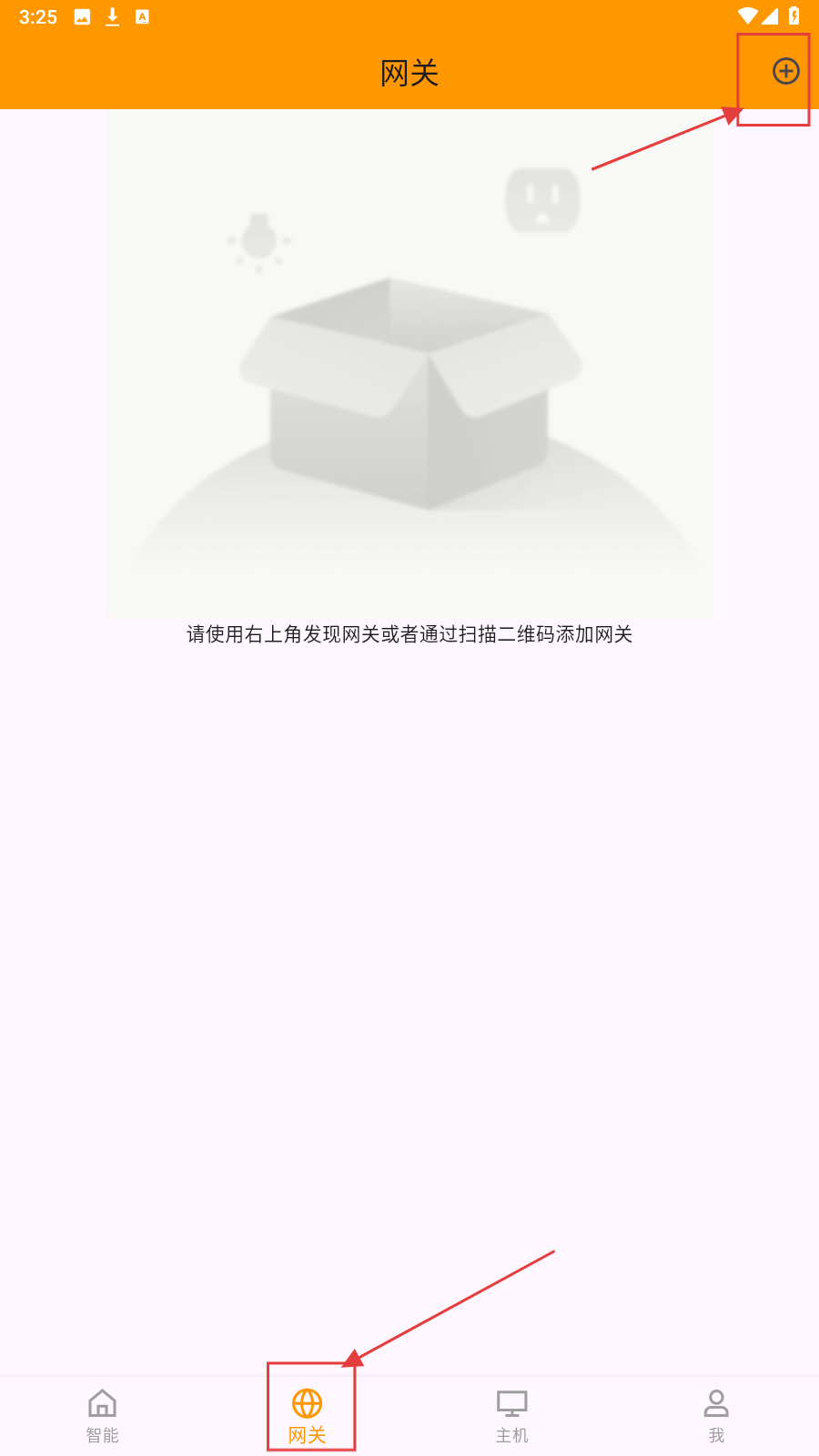Switch to the 智能 tab

coord(102,1415)
